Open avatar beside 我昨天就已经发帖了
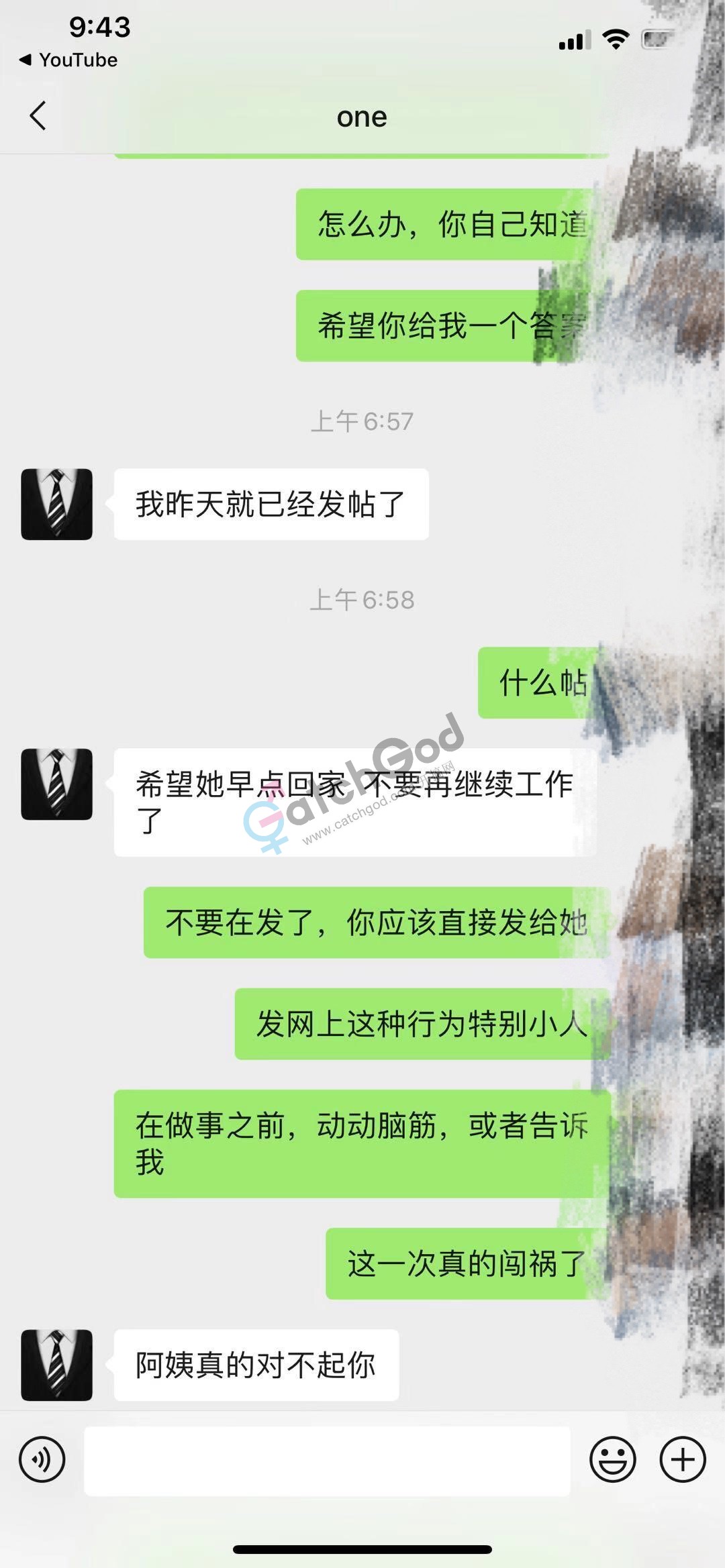725x1568 pixels. click(x=57, y=504)
